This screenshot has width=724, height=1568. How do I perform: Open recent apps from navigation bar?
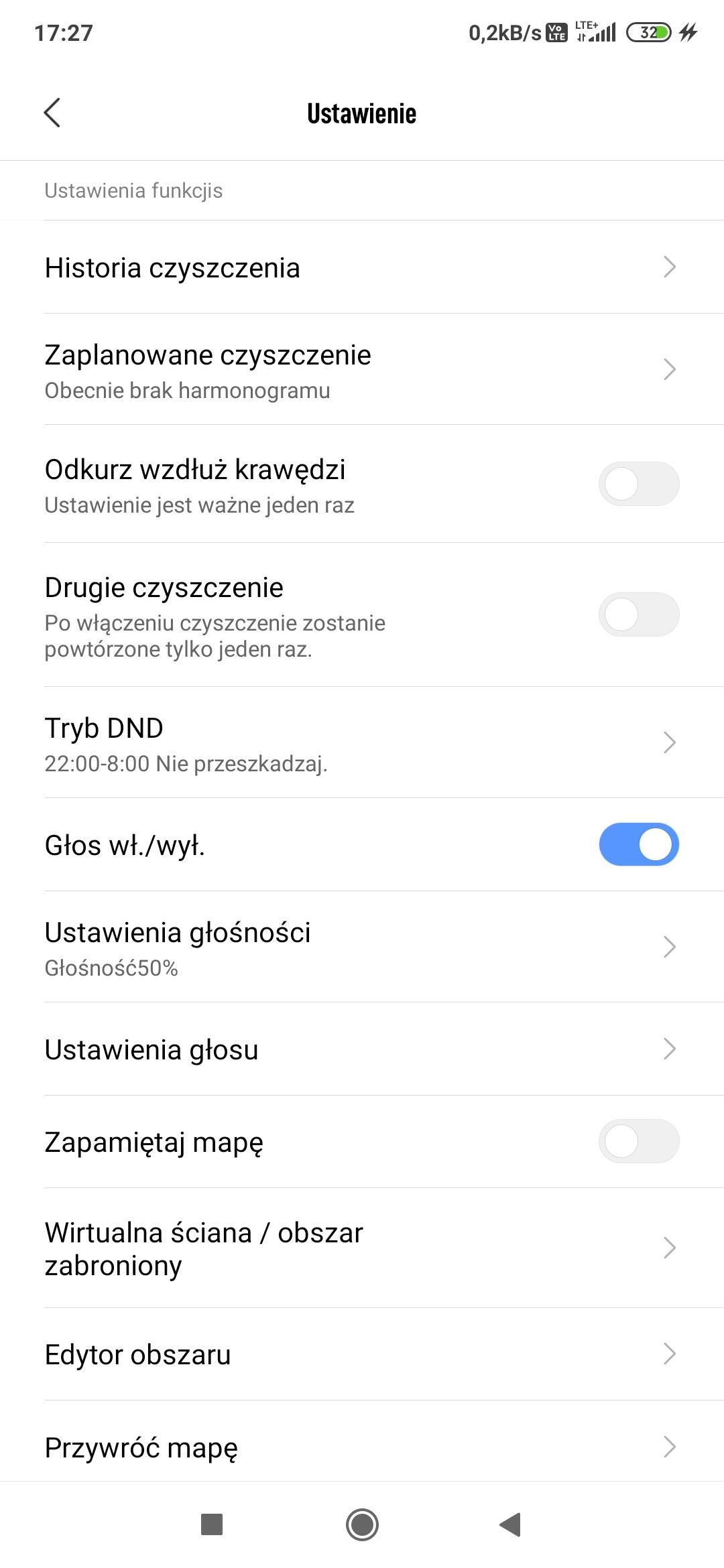pos(212,1525)
